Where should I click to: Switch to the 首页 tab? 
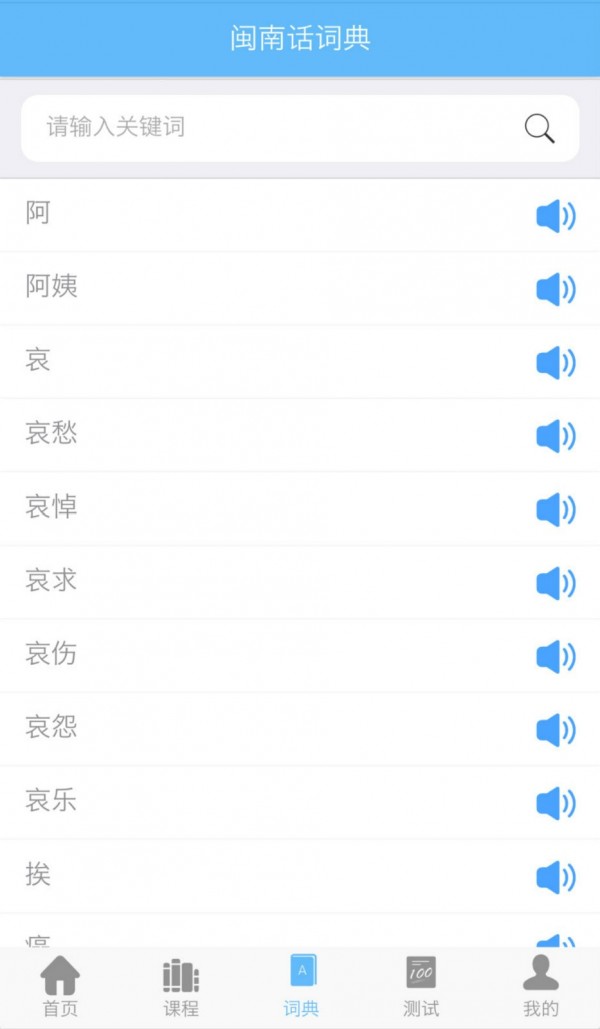click(x=60, y=987)
